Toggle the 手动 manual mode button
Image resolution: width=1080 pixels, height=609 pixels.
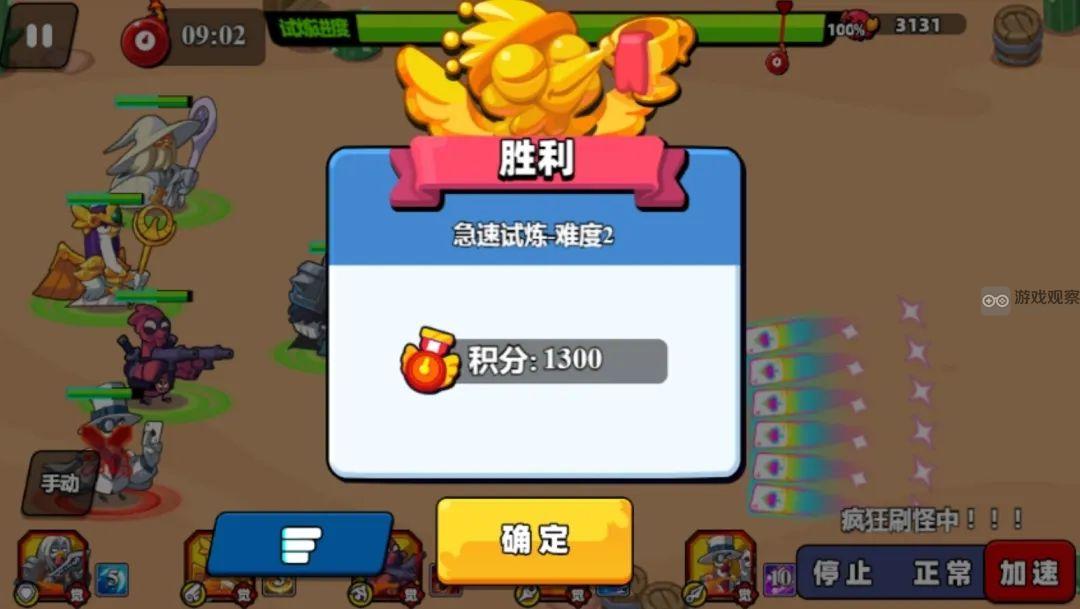tap(61, 483)
